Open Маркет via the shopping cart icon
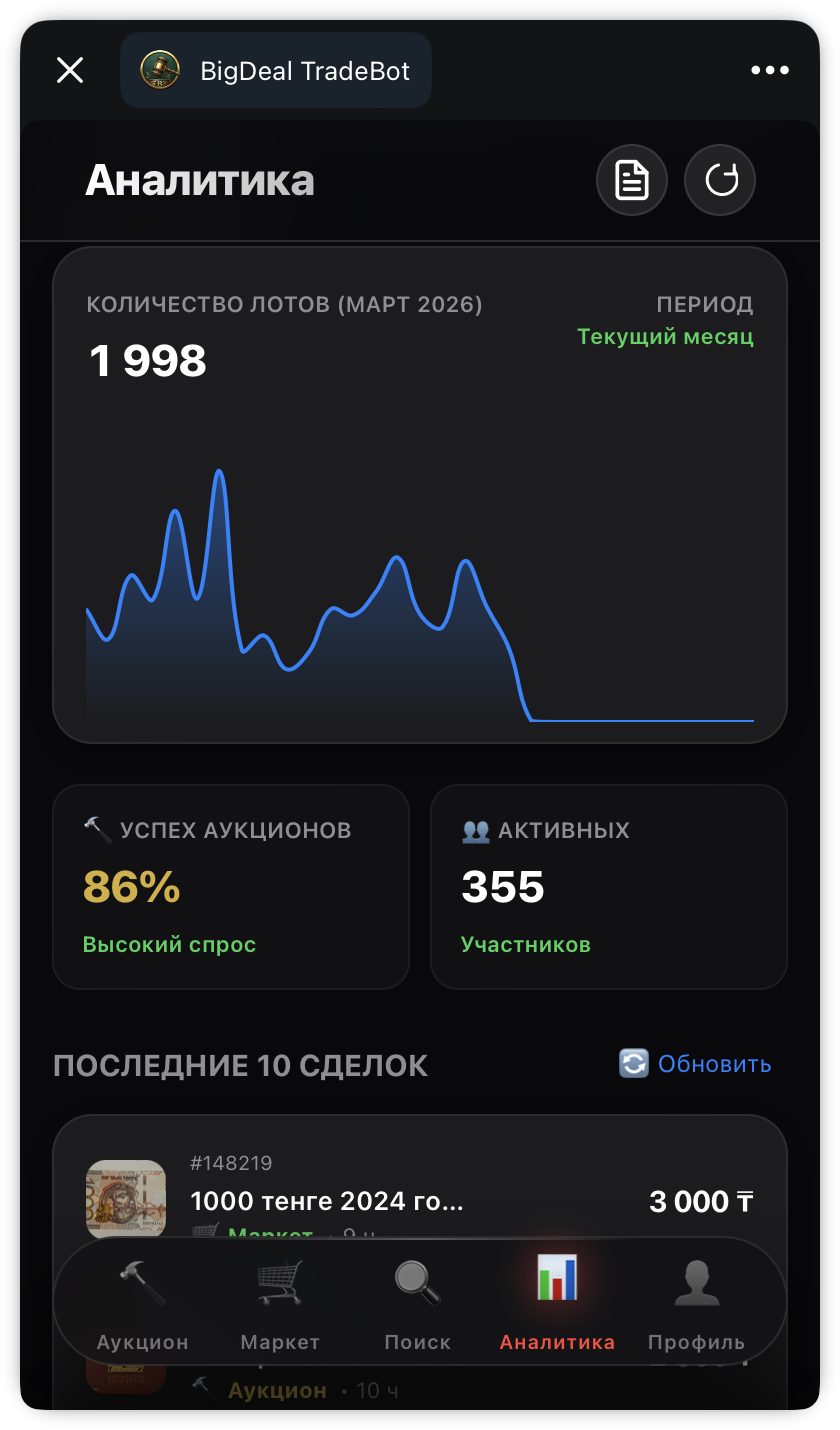Viewport: 840px width, 1430px height. [x=280, y=1284]
